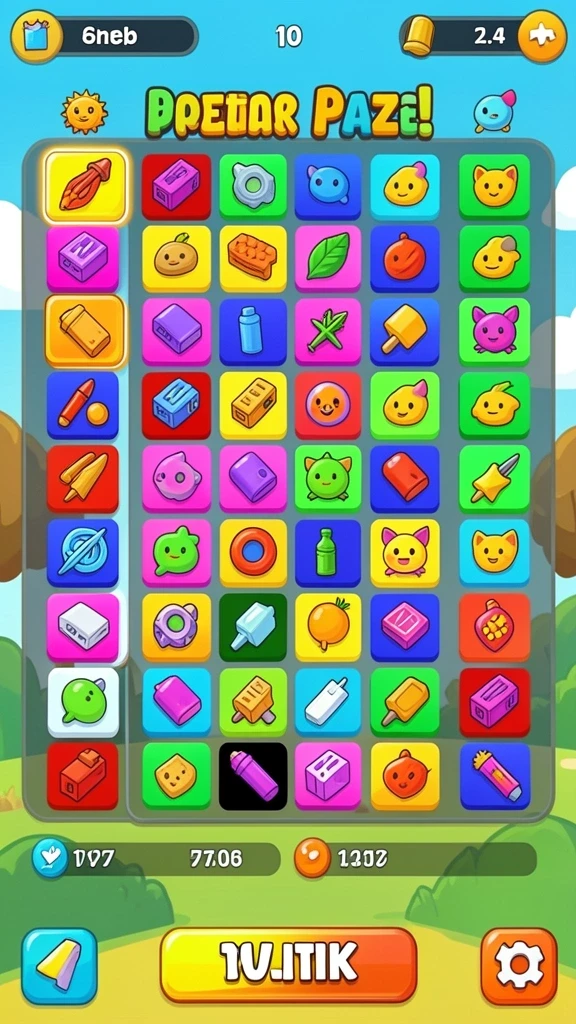
Task: Select the purple cat face tile
Action: 494,332
